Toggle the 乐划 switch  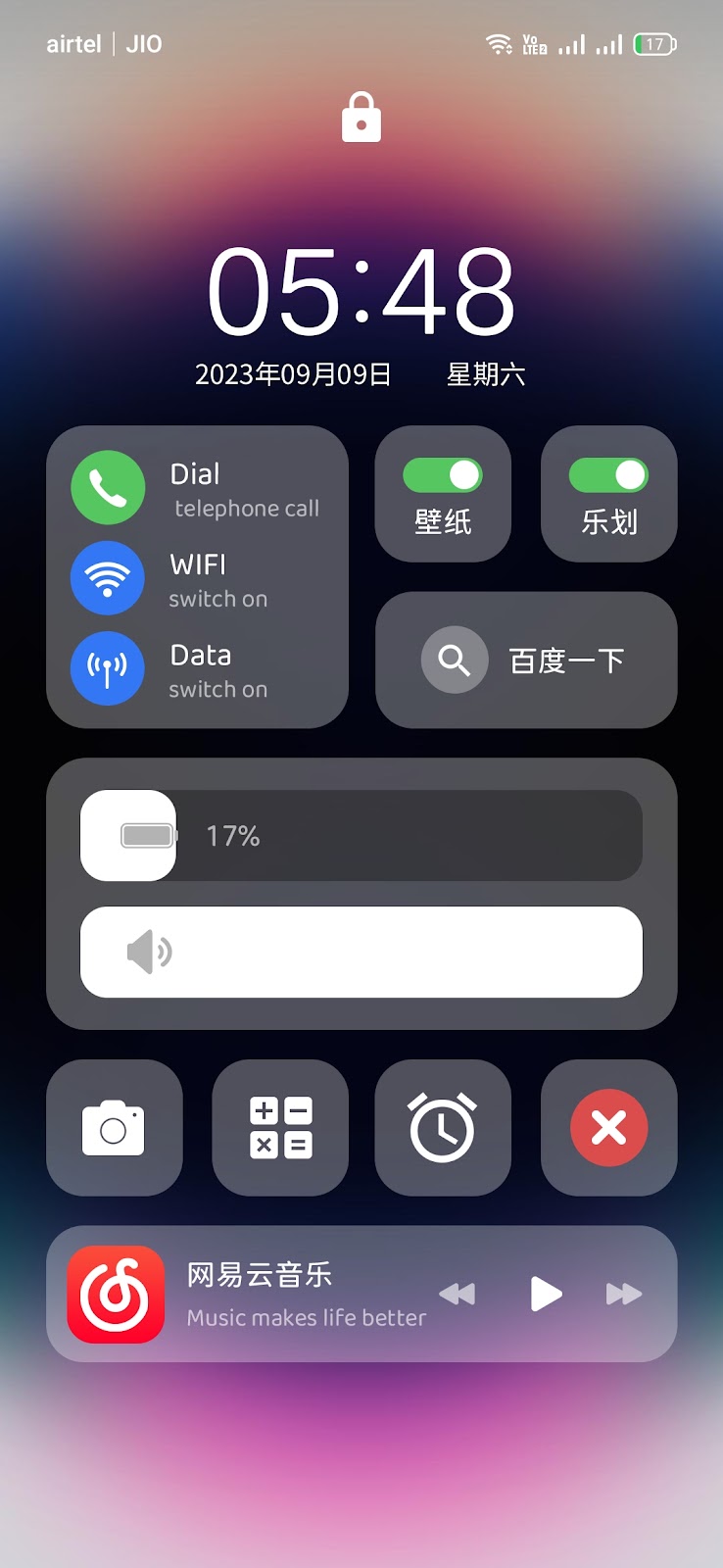point(608,475)
